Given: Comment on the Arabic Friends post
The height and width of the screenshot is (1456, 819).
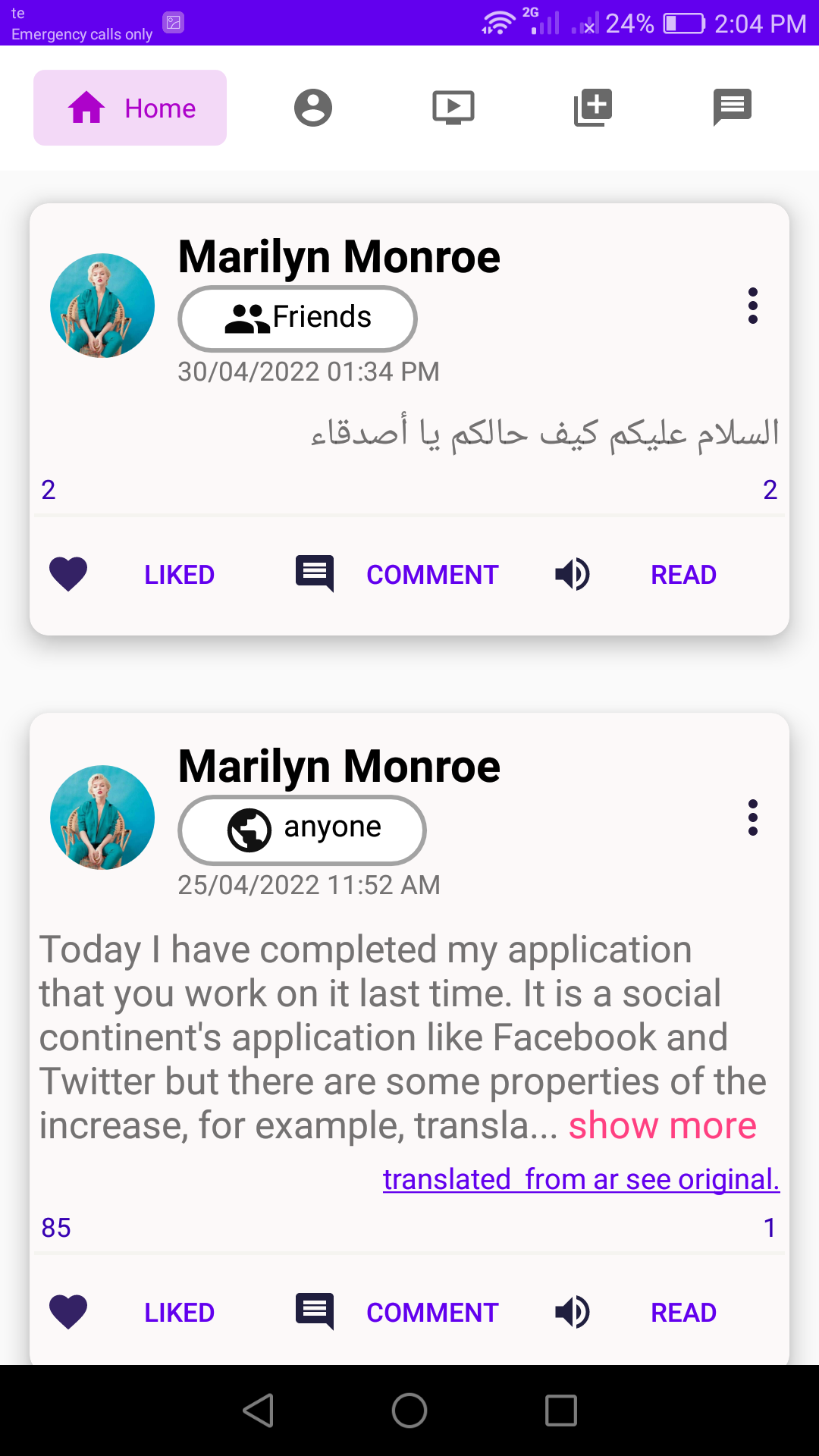Looking at the screenshot, I should click(x=432, y=575).
